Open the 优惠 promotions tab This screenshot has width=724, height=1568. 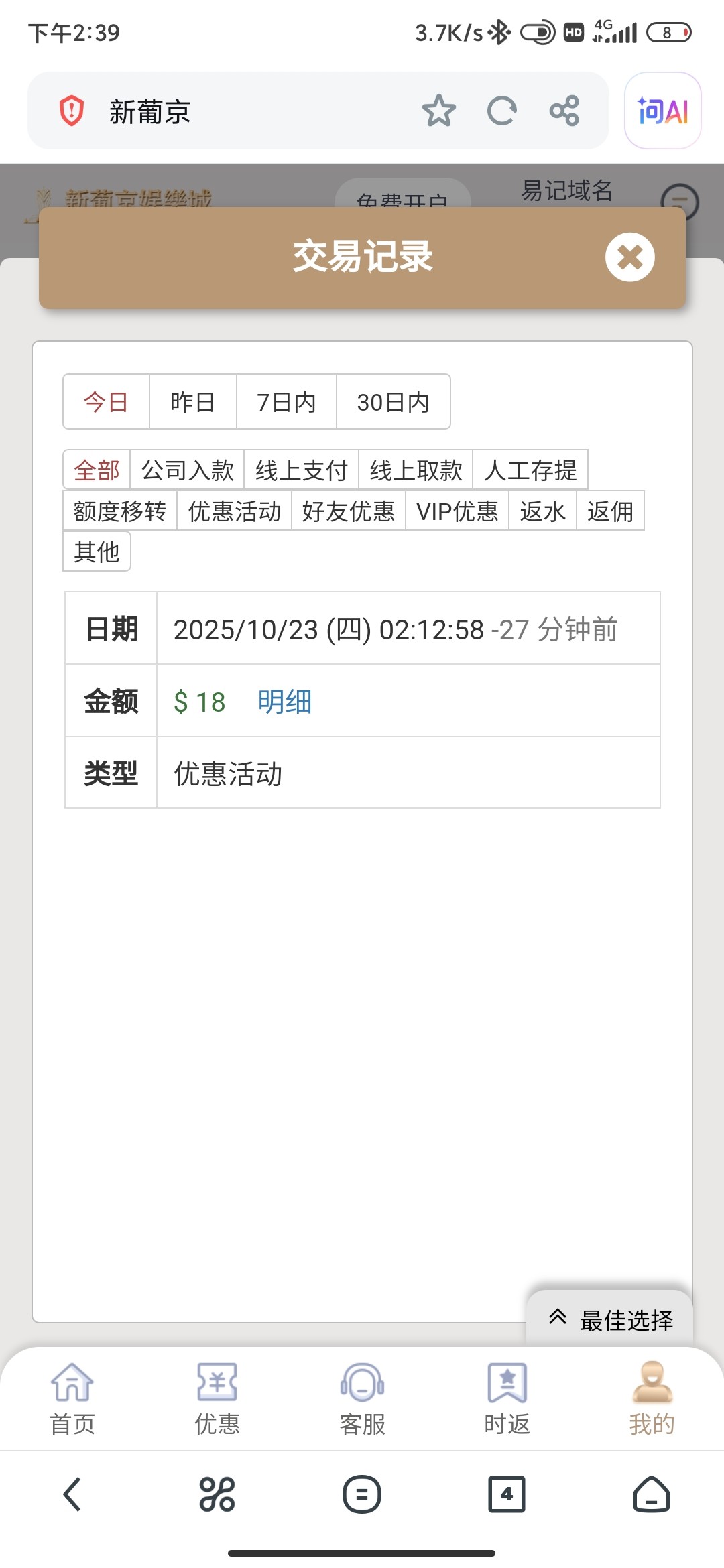pos(217,1398)
